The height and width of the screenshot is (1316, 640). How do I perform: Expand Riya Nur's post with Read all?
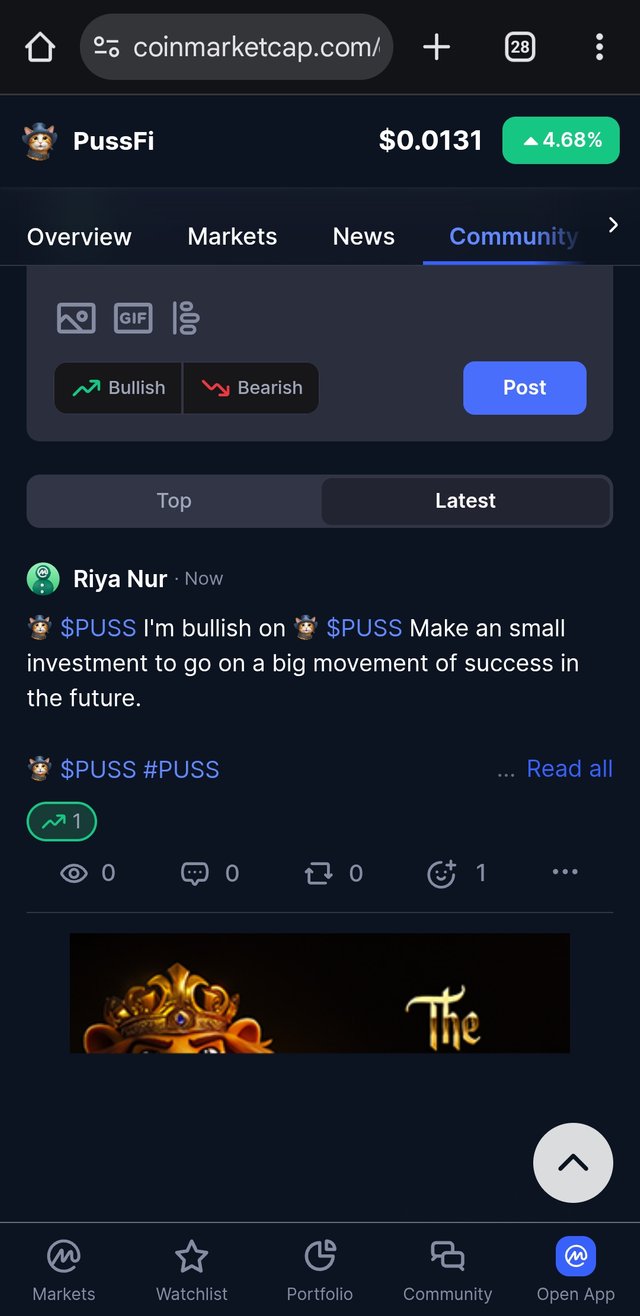[x=569, y=769]
